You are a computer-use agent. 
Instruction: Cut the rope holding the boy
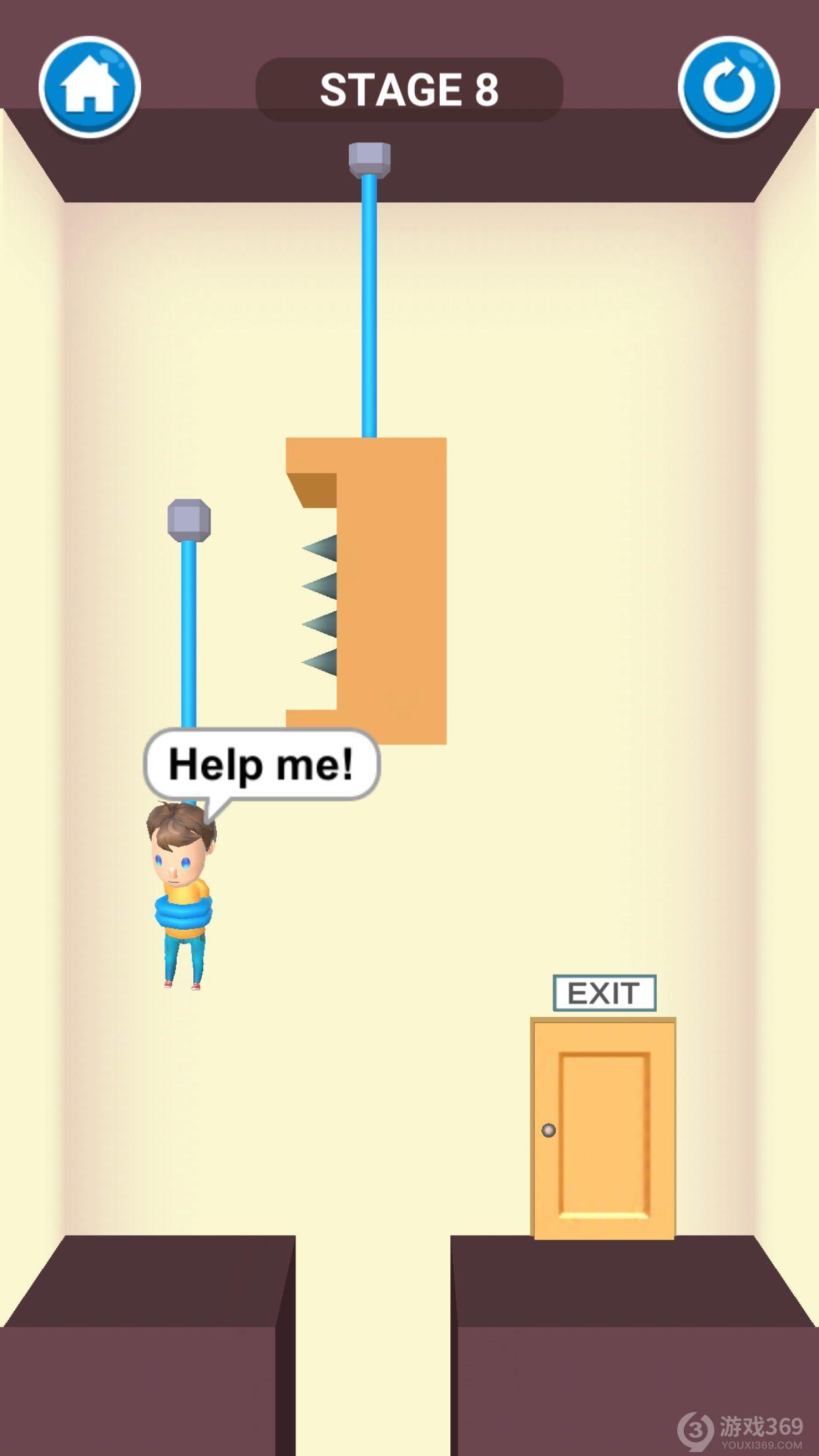[189, 633]
